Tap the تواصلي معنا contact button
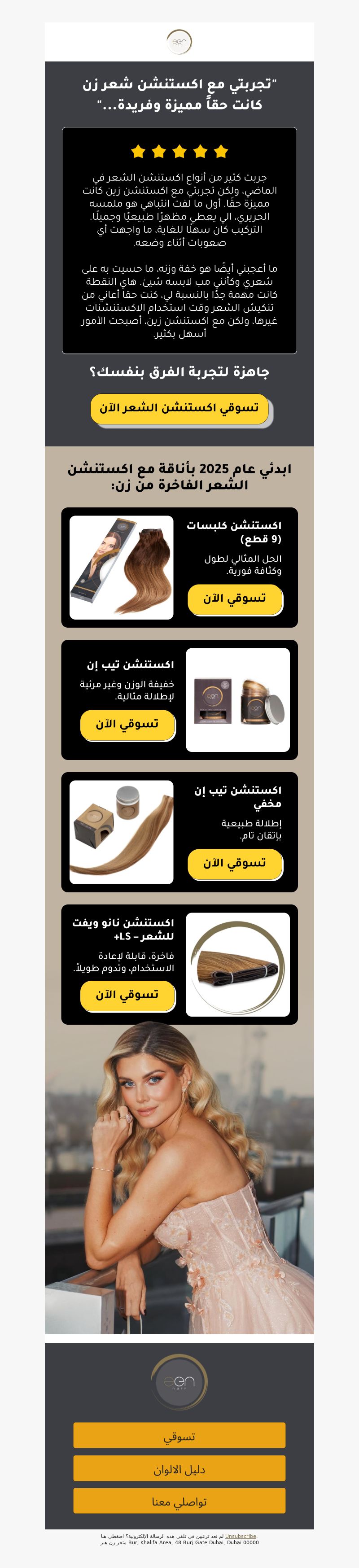Screen dimensions: 359x1568 [x=179, y=1501]
